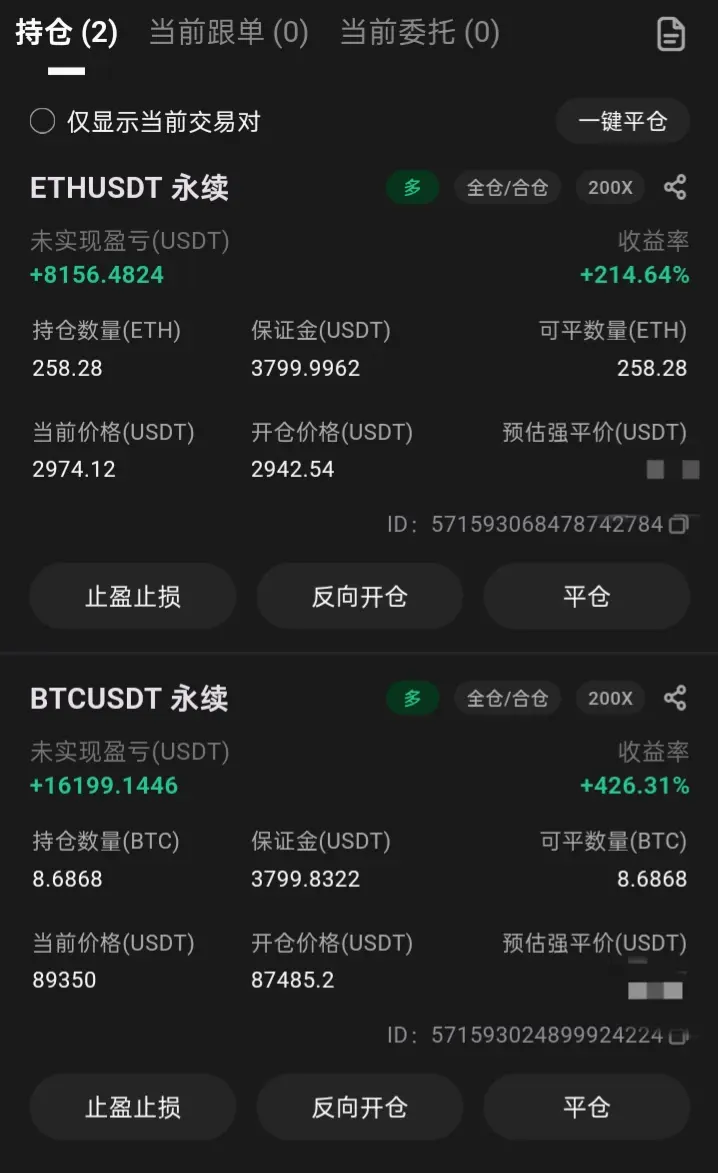This screenshot has height=1173, width=718.
Task: Tap 反向开仓 for ETHUSDT position
Action: (x=360, y=596)
